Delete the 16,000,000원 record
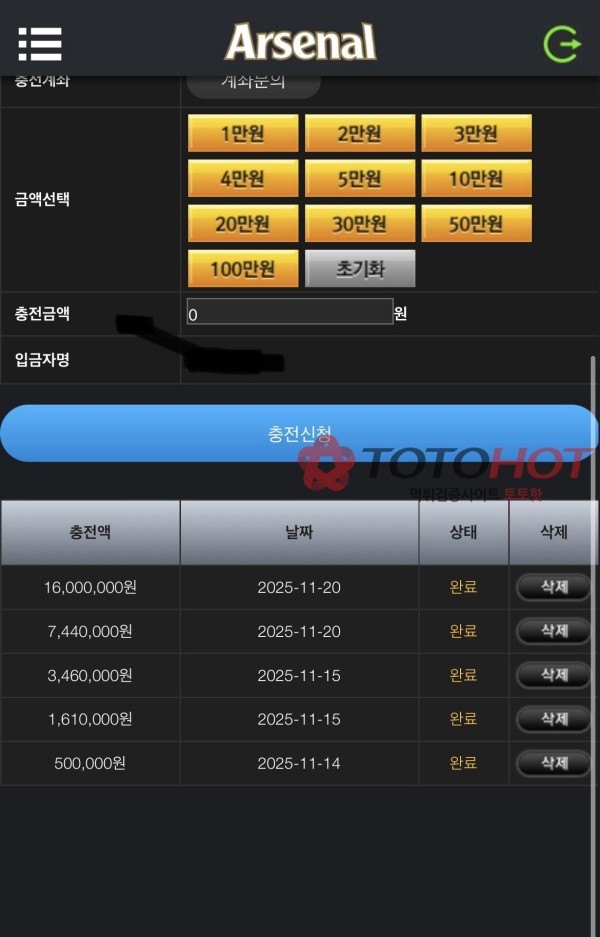This screenshot has height=937, width=600. [x=554, y=587]
